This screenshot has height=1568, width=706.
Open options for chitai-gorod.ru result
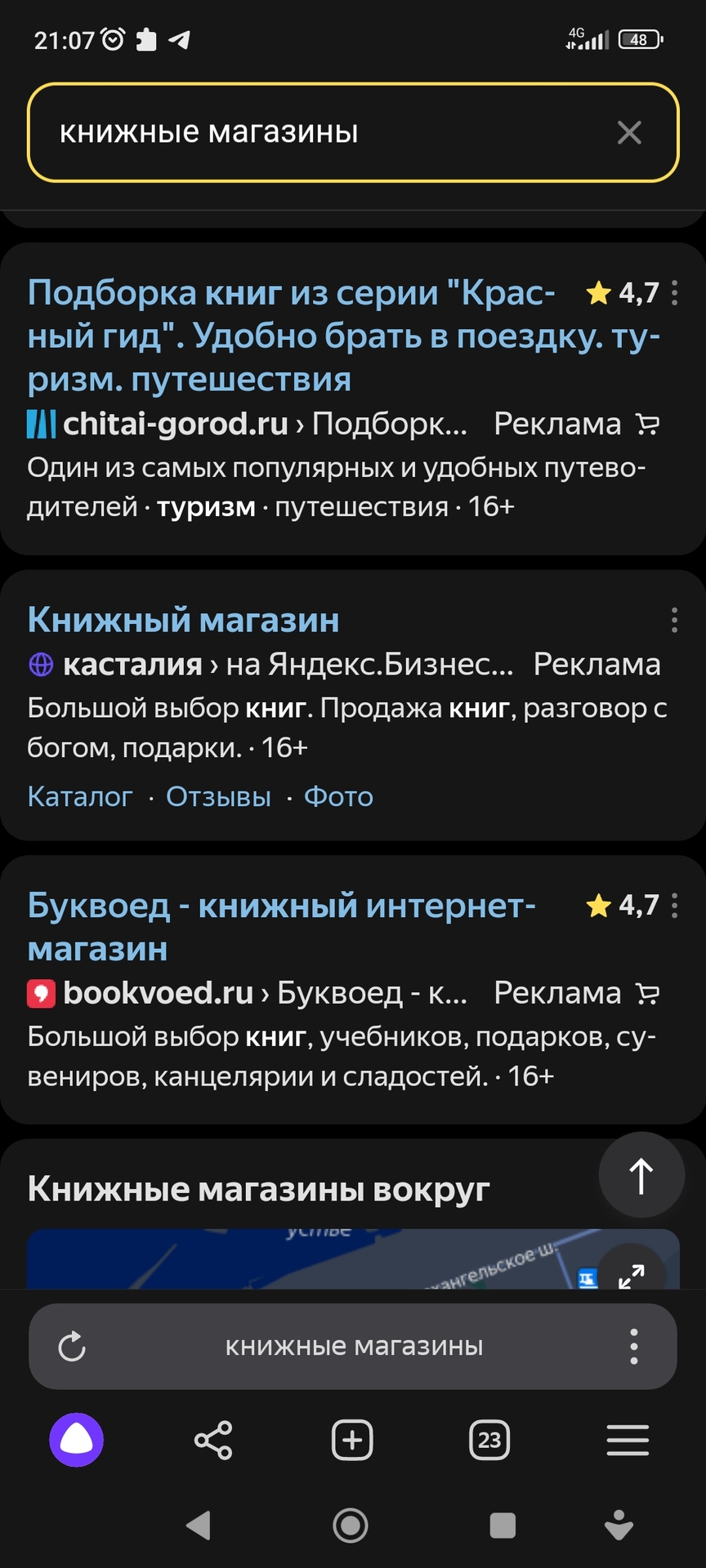[674, 293]
